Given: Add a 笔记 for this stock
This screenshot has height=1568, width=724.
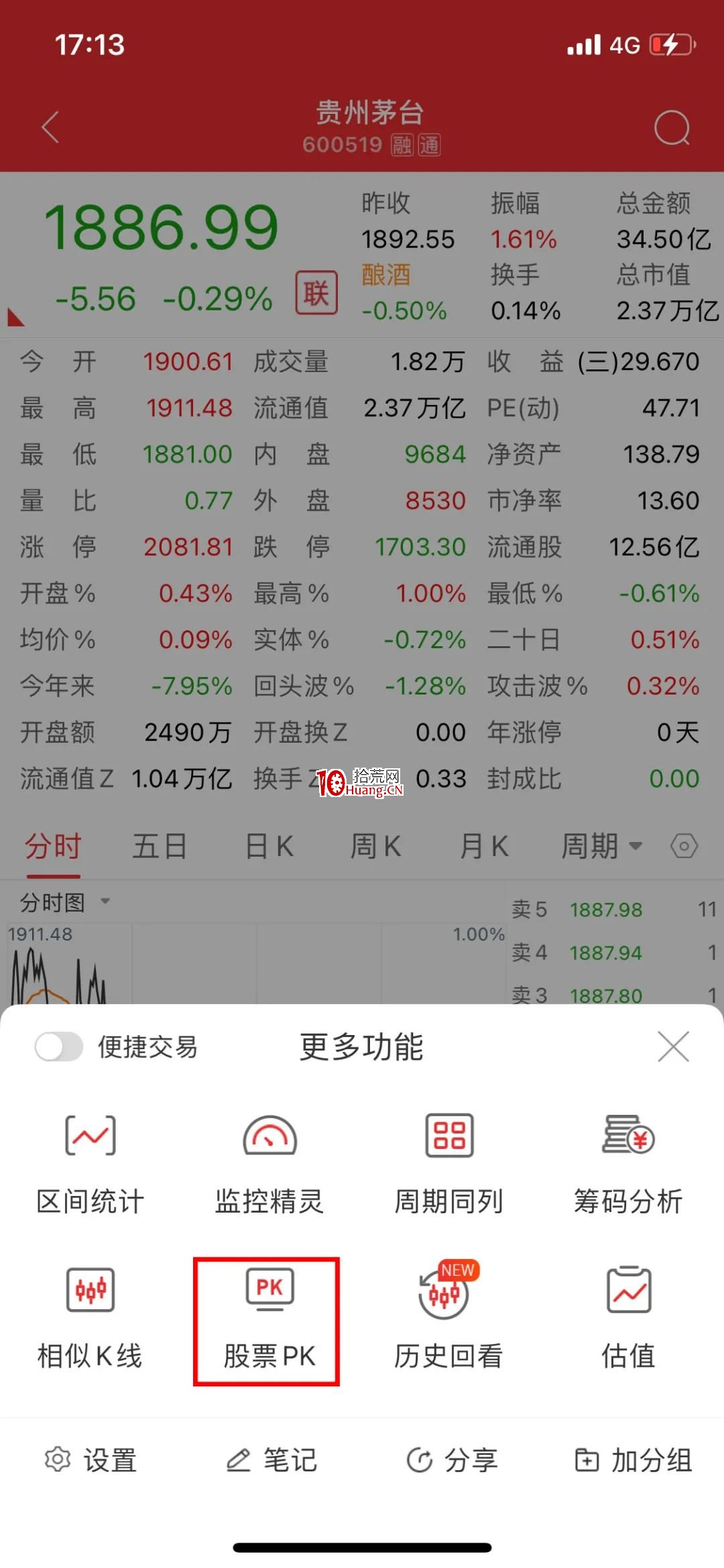Looking at the screenshot, I should [x=271, y=1460].
